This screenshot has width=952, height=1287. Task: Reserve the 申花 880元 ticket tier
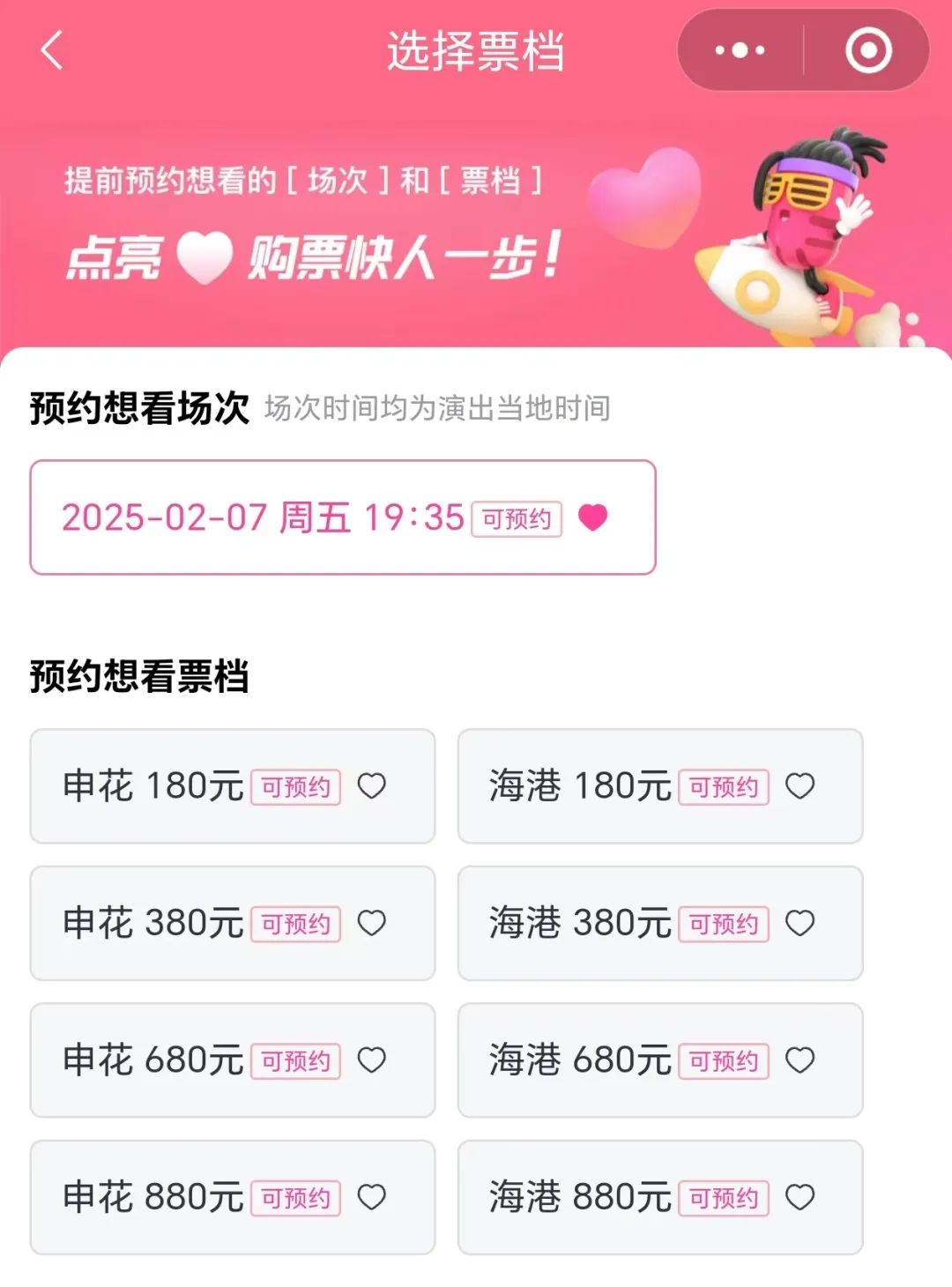232,1197
